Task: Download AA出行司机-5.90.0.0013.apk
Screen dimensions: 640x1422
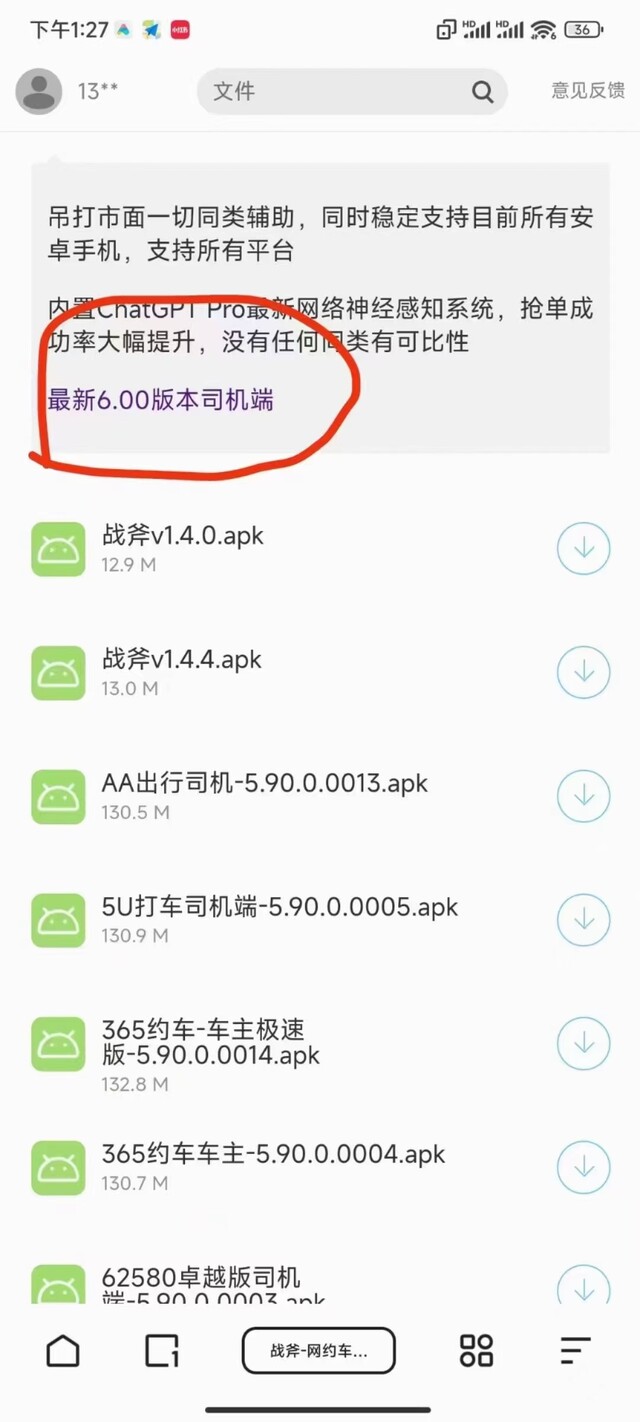Action: [583, 796]
